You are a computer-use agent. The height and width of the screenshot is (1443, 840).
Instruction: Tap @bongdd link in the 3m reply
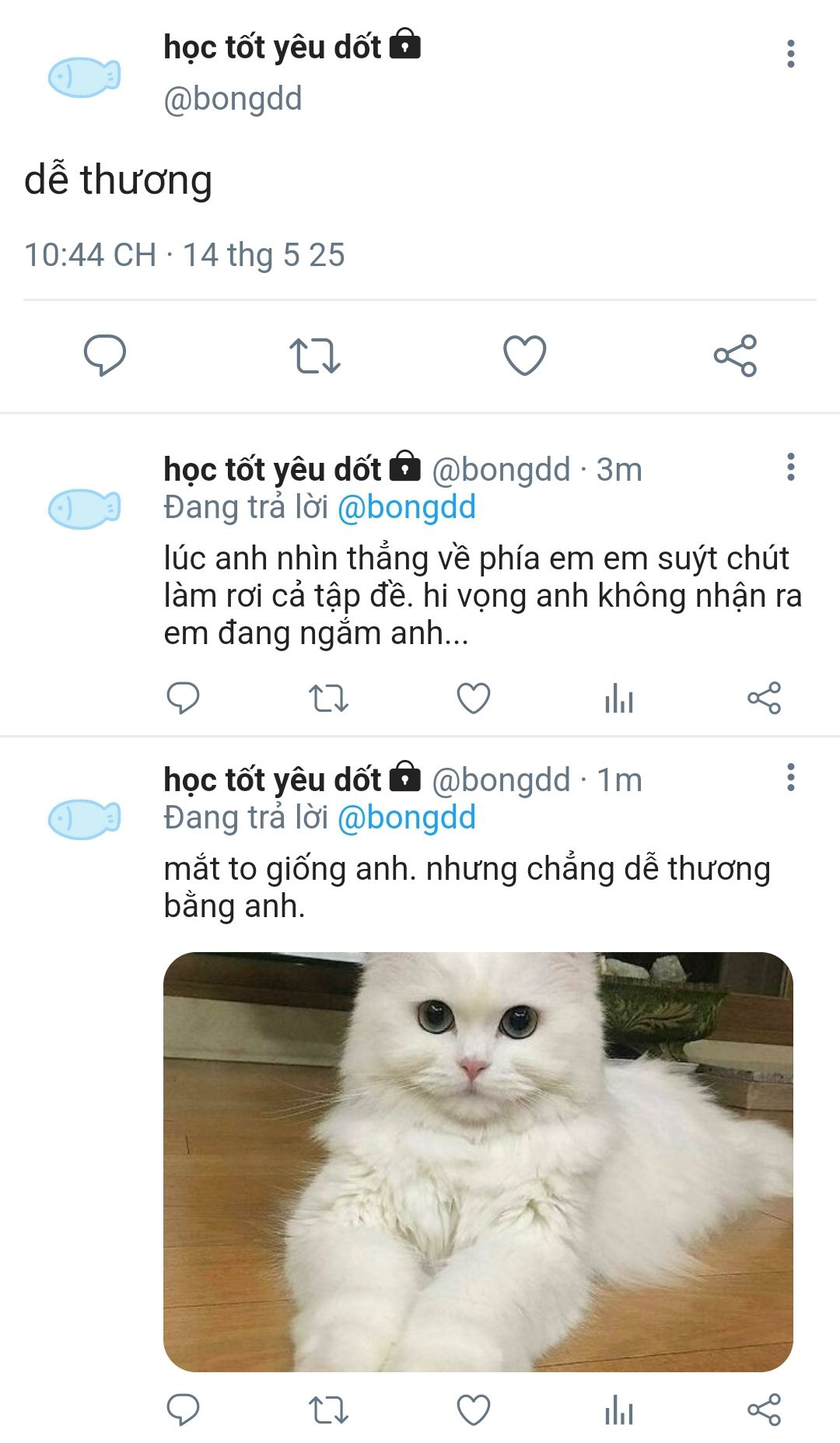coord(406,507)
